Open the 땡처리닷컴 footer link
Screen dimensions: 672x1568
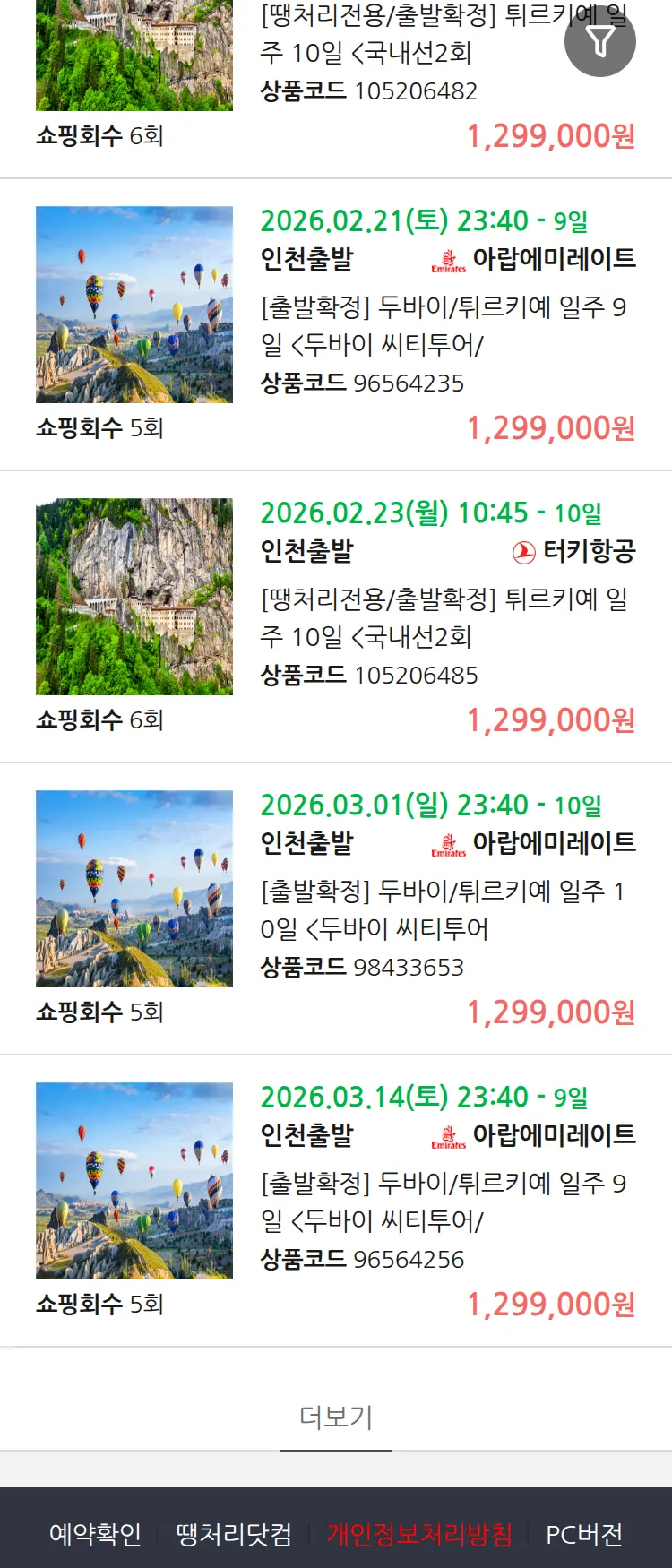click(234, 1534)
